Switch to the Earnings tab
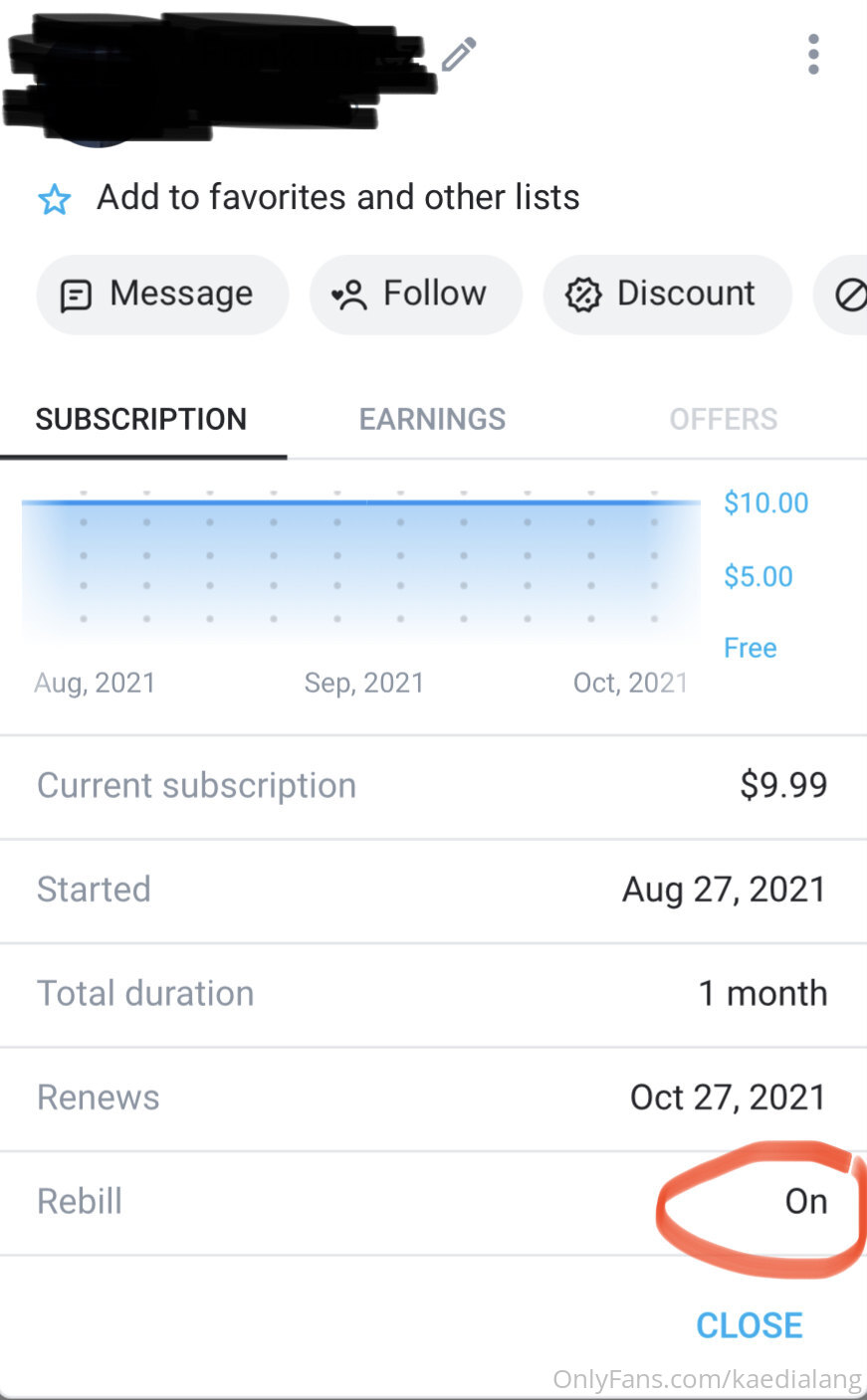 point(432,419)
